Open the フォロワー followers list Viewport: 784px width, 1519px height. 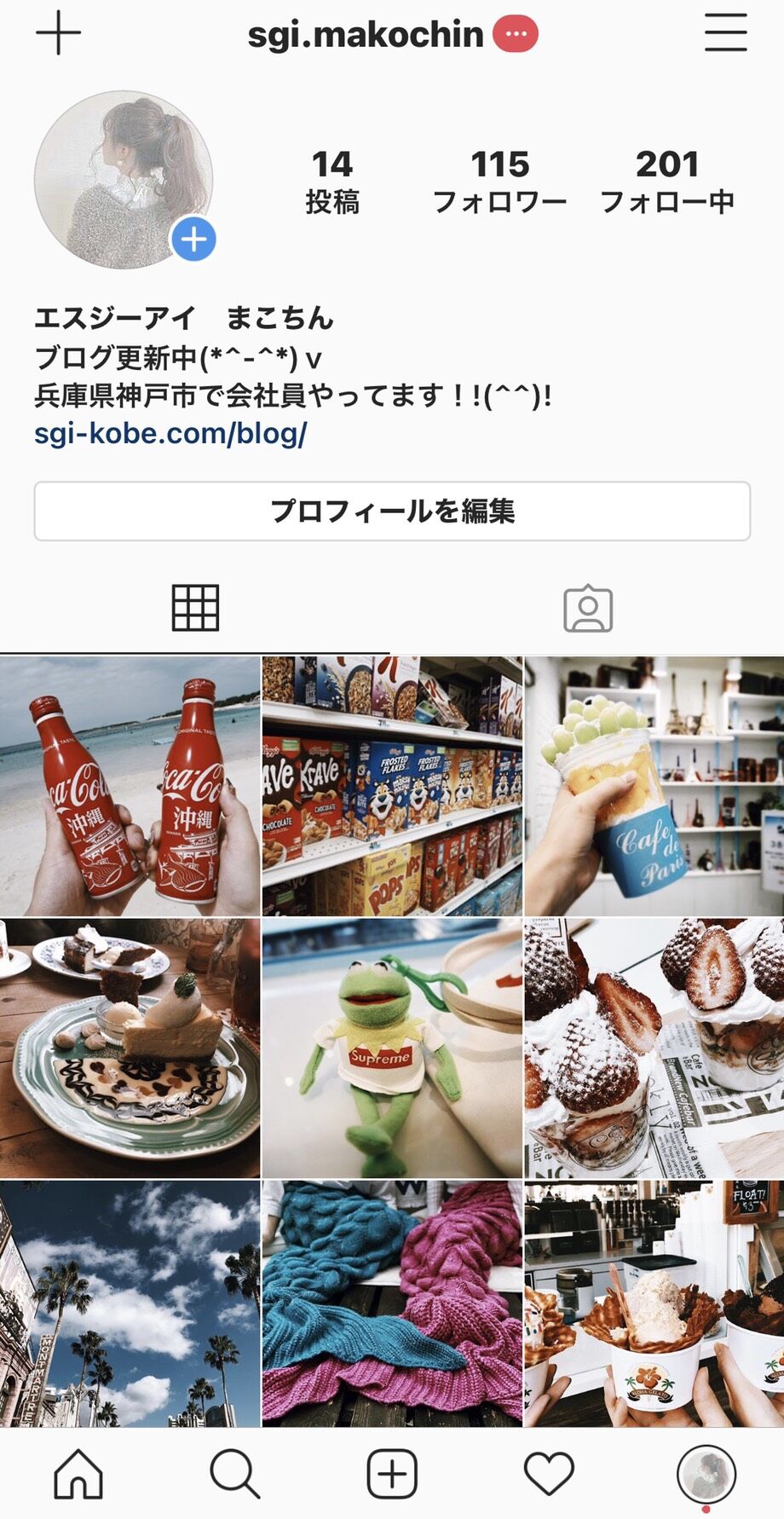click(x=499, y=181)
